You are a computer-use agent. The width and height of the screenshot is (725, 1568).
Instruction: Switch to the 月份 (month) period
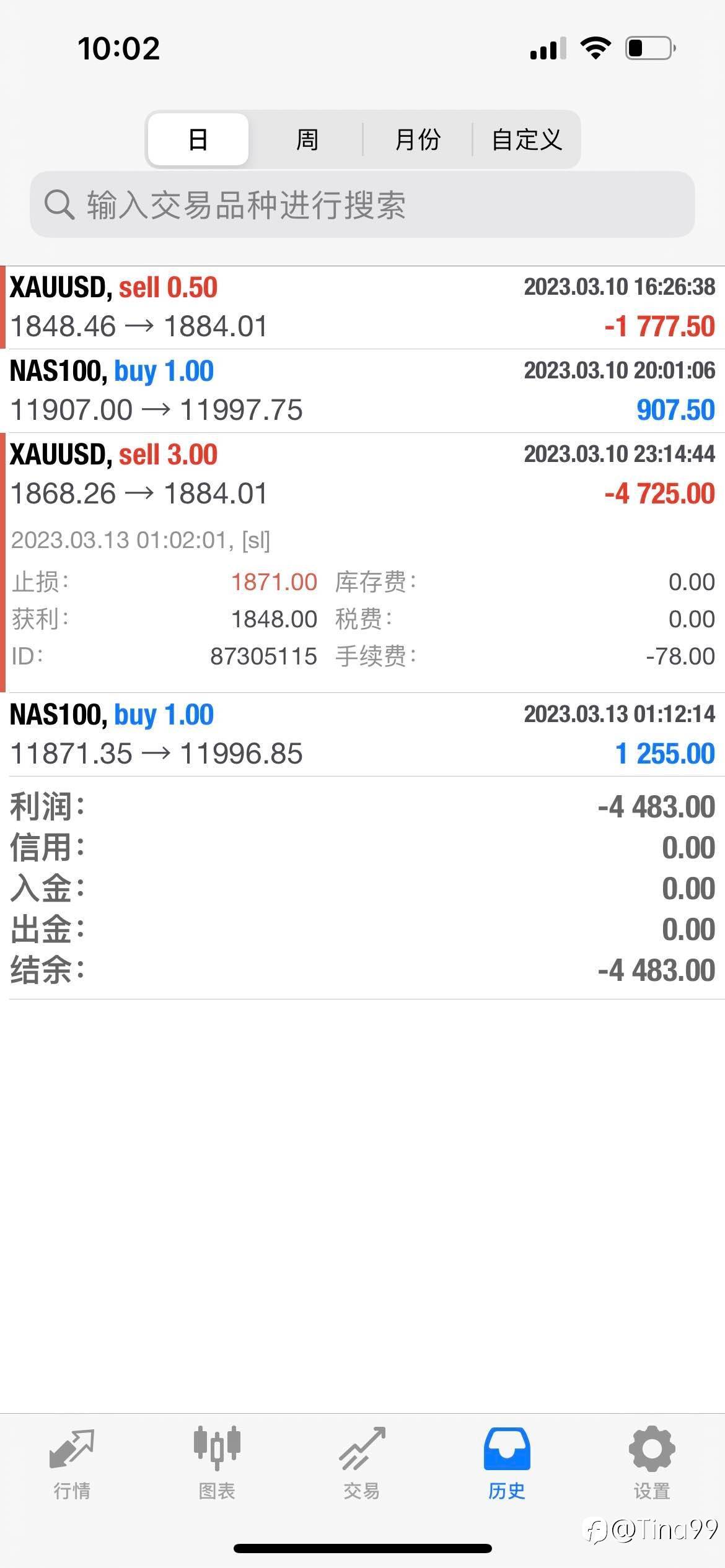pos(417,139)
